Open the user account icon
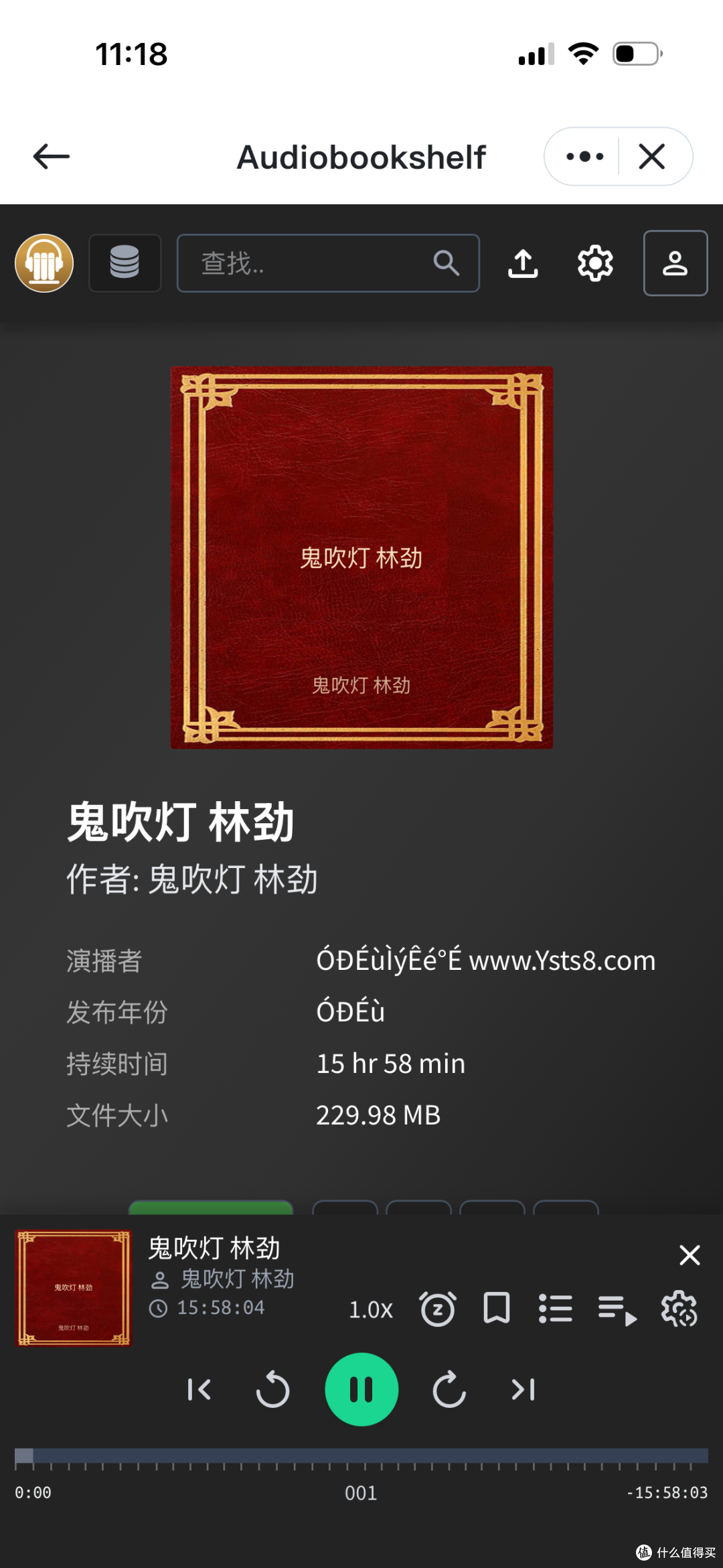The width and height of the screenshot is (723, 1568). tap(675, 263)
